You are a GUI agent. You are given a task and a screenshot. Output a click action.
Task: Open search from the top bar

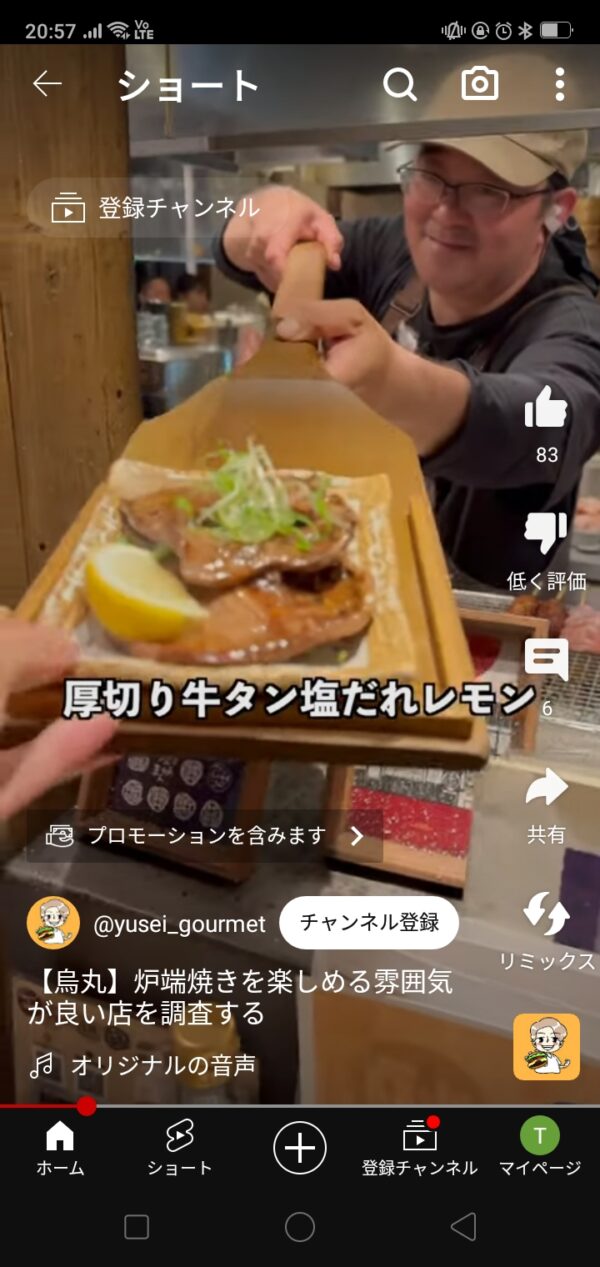coord(399,85)
